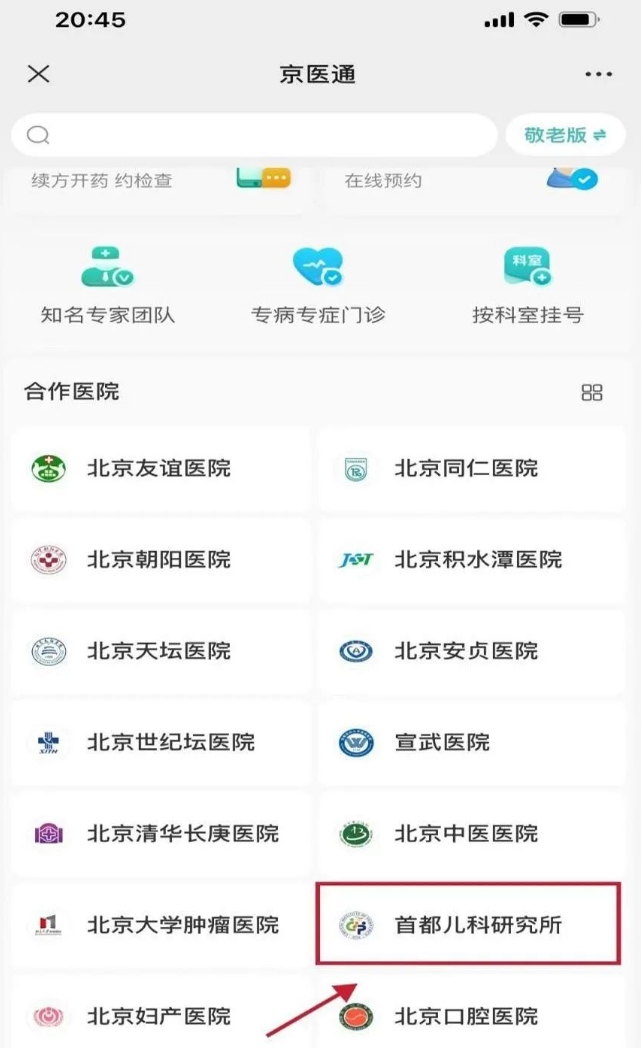Choose 按科室挂号

pos(527,284)
